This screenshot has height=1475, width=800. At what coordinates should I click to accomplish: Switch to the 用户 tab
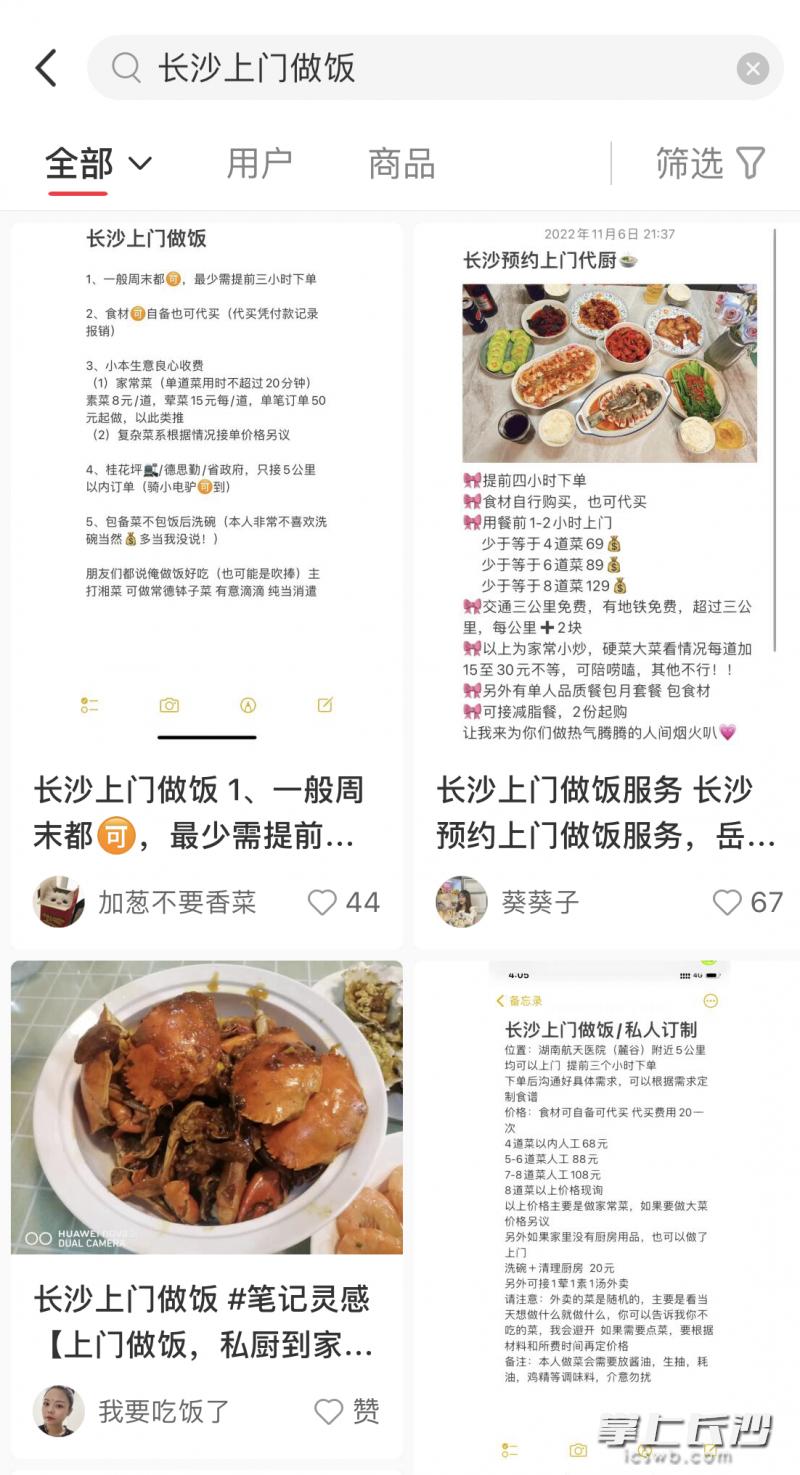[259, 163]
